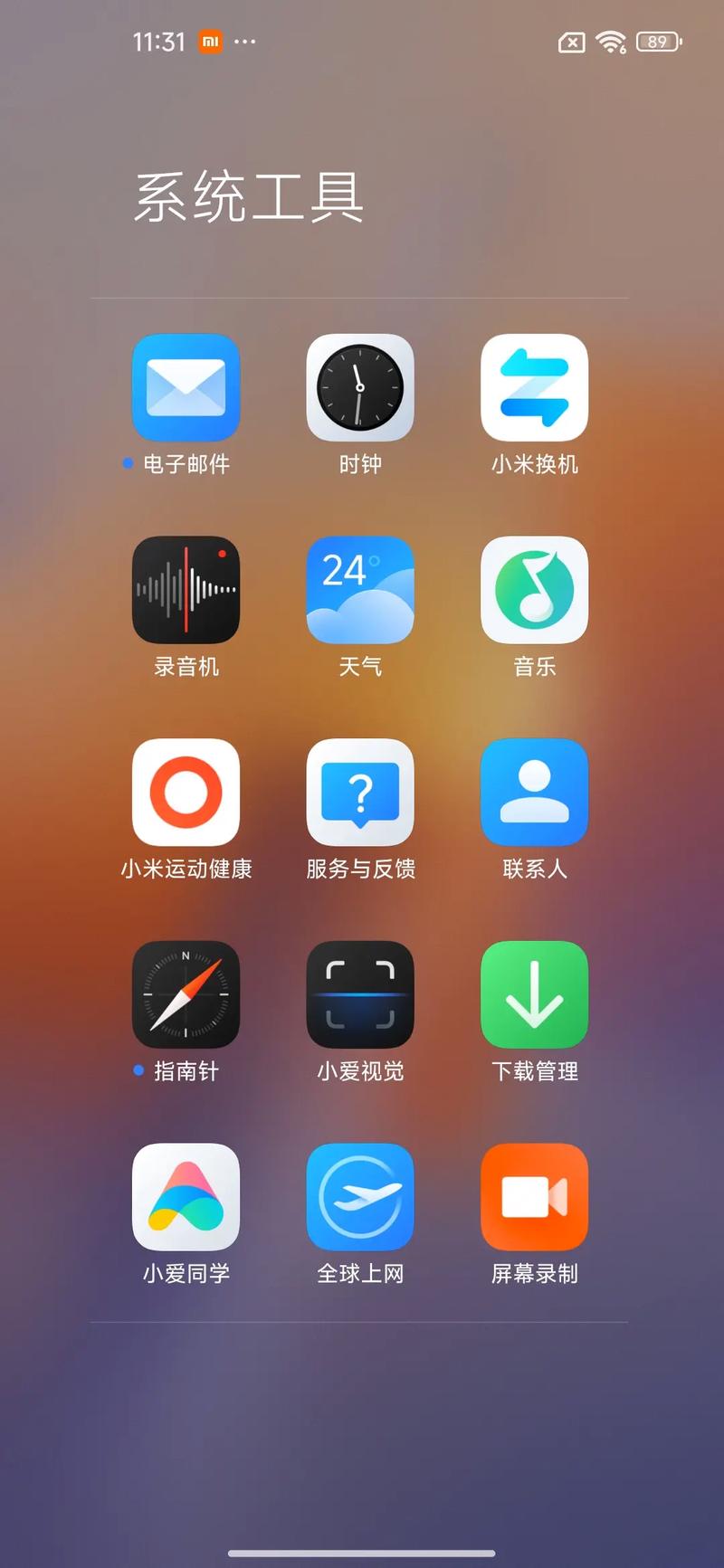Open the 录音机 voice recorder
Viewport: 724px width, 1568px height.
[x=186, y=589]
